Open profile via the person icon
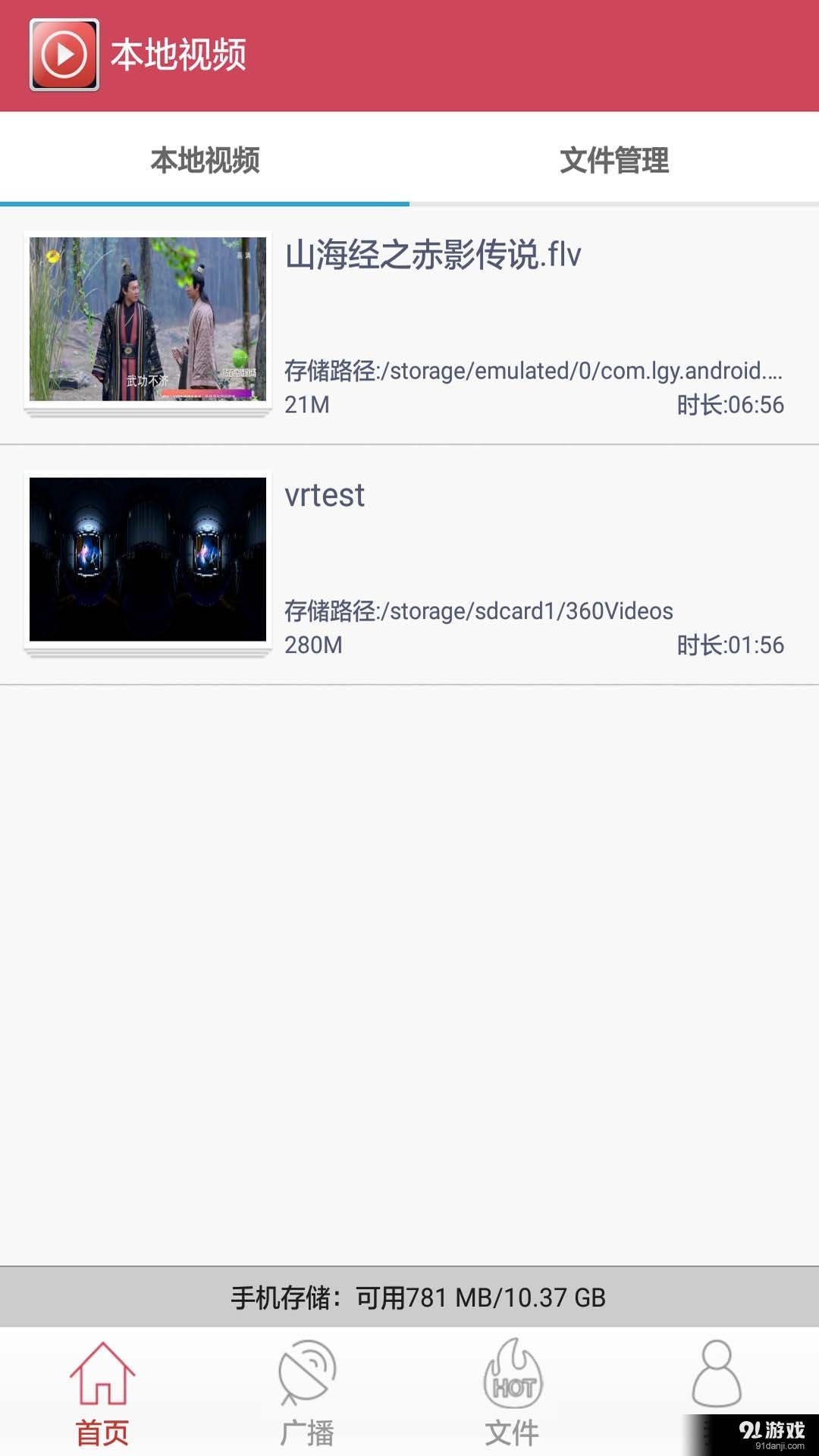Viewport: 819px width, 1456px height. [717, 1376]
